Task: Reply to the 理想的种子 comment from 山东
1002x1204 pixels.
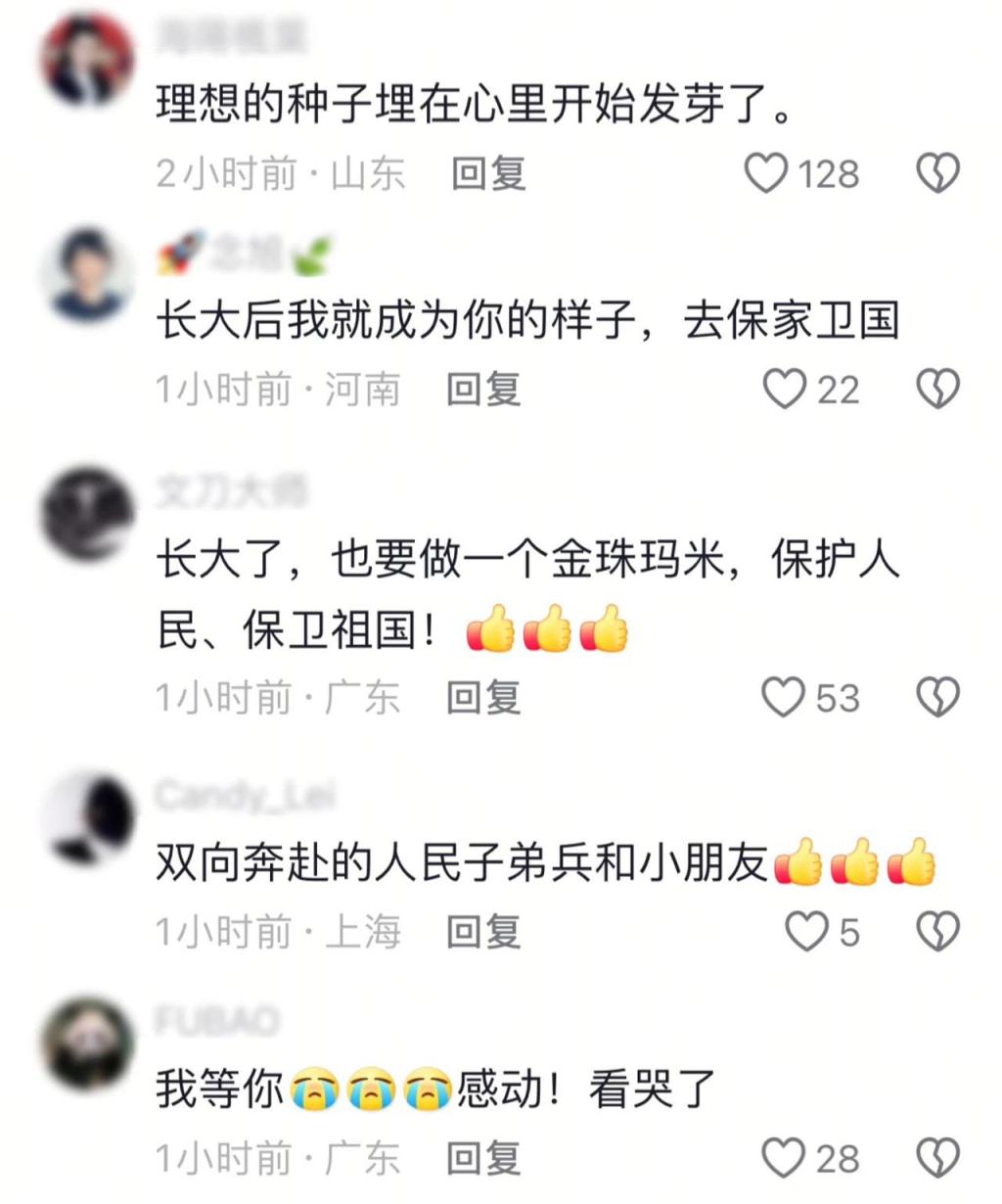Action: coord(488,174)
